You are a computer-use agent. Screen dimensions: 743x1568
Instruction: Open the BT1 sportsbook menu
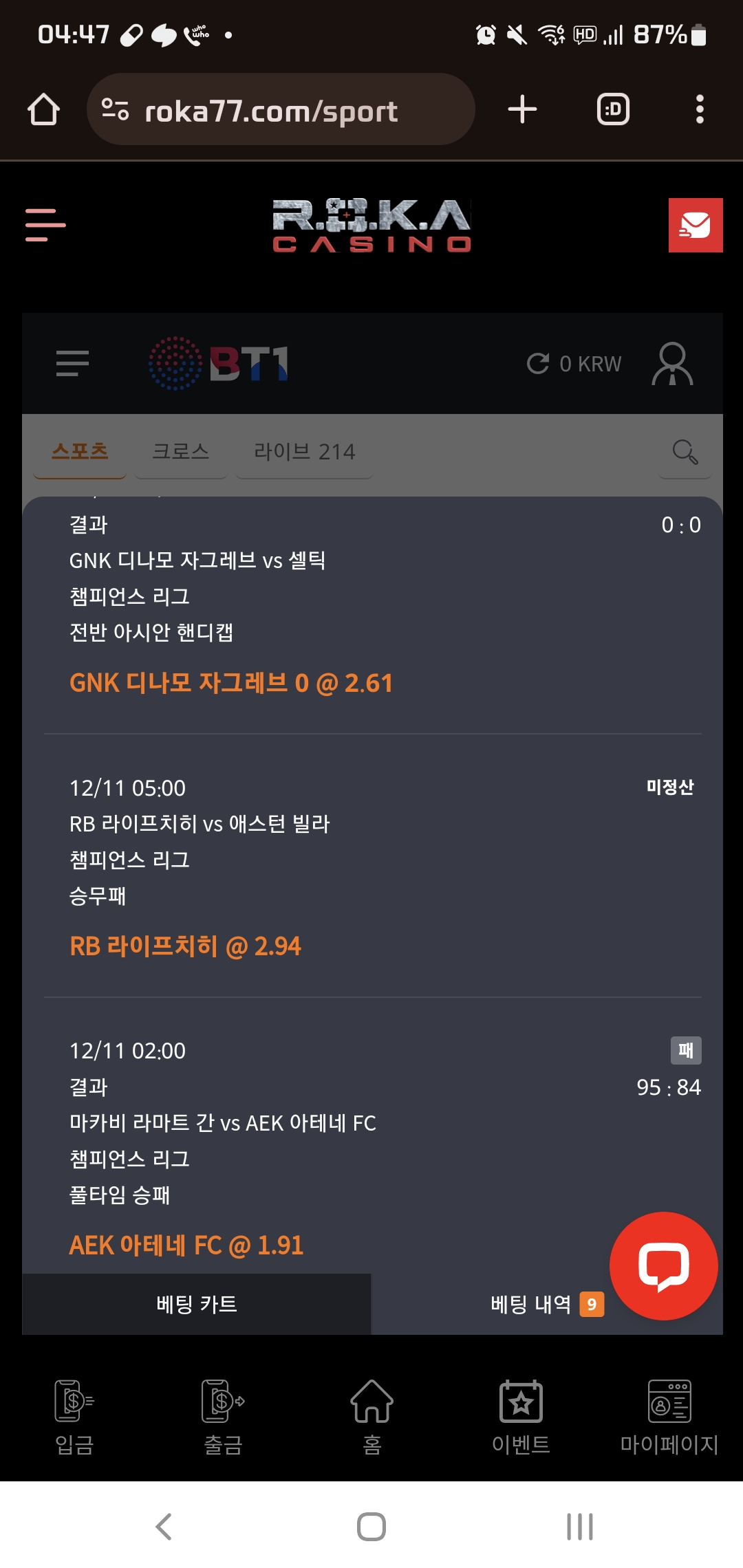[x=72, y=363]
